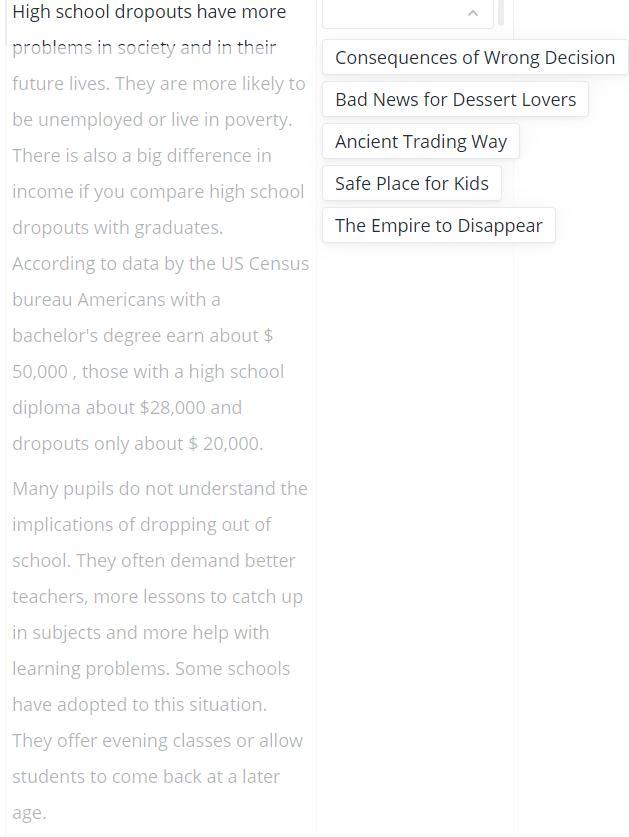
Task: Collapse the dropdown using the up chevron
Action: coord(473,13)
